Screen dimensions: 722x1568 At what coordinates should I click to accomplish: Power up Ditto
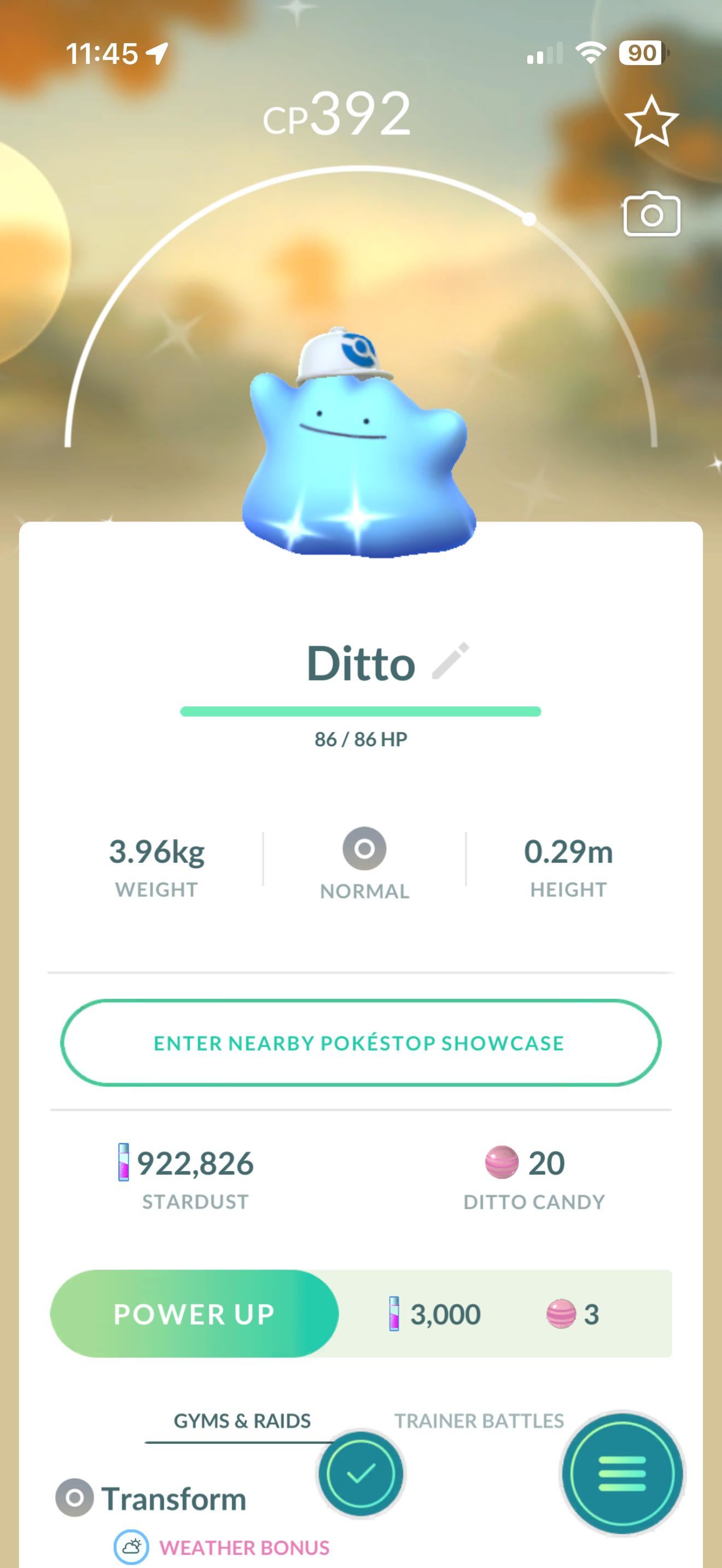tap(194, 1314)
